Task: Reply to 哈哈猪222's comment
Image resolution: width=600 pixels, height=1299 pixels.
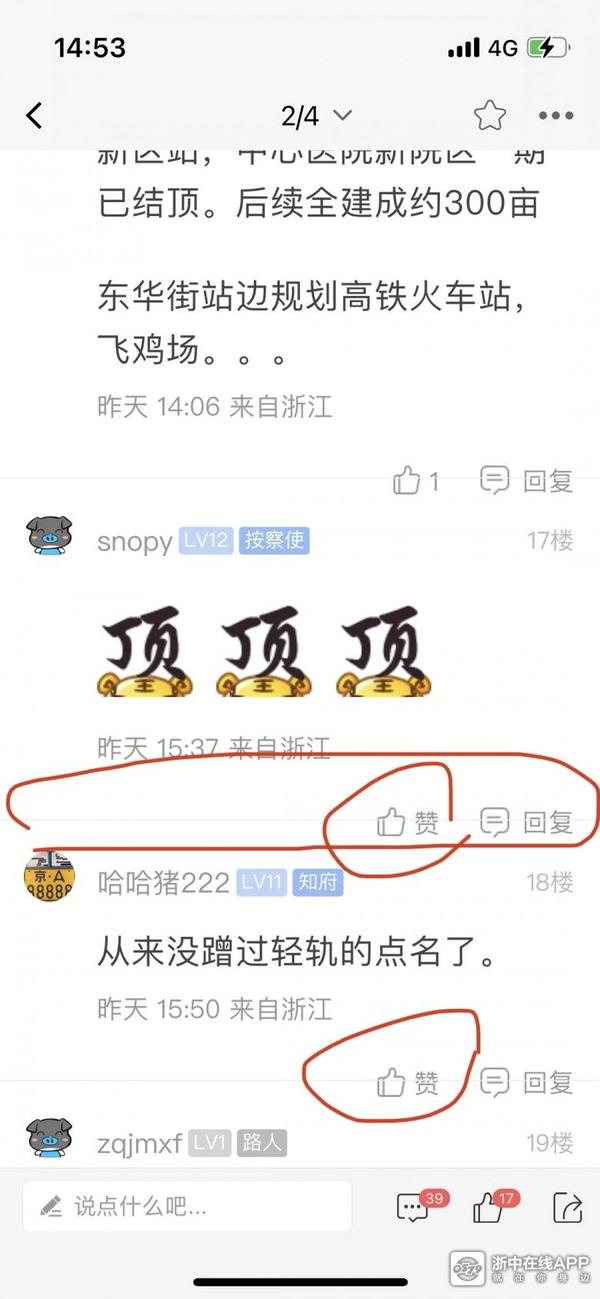Action: 527,1082
